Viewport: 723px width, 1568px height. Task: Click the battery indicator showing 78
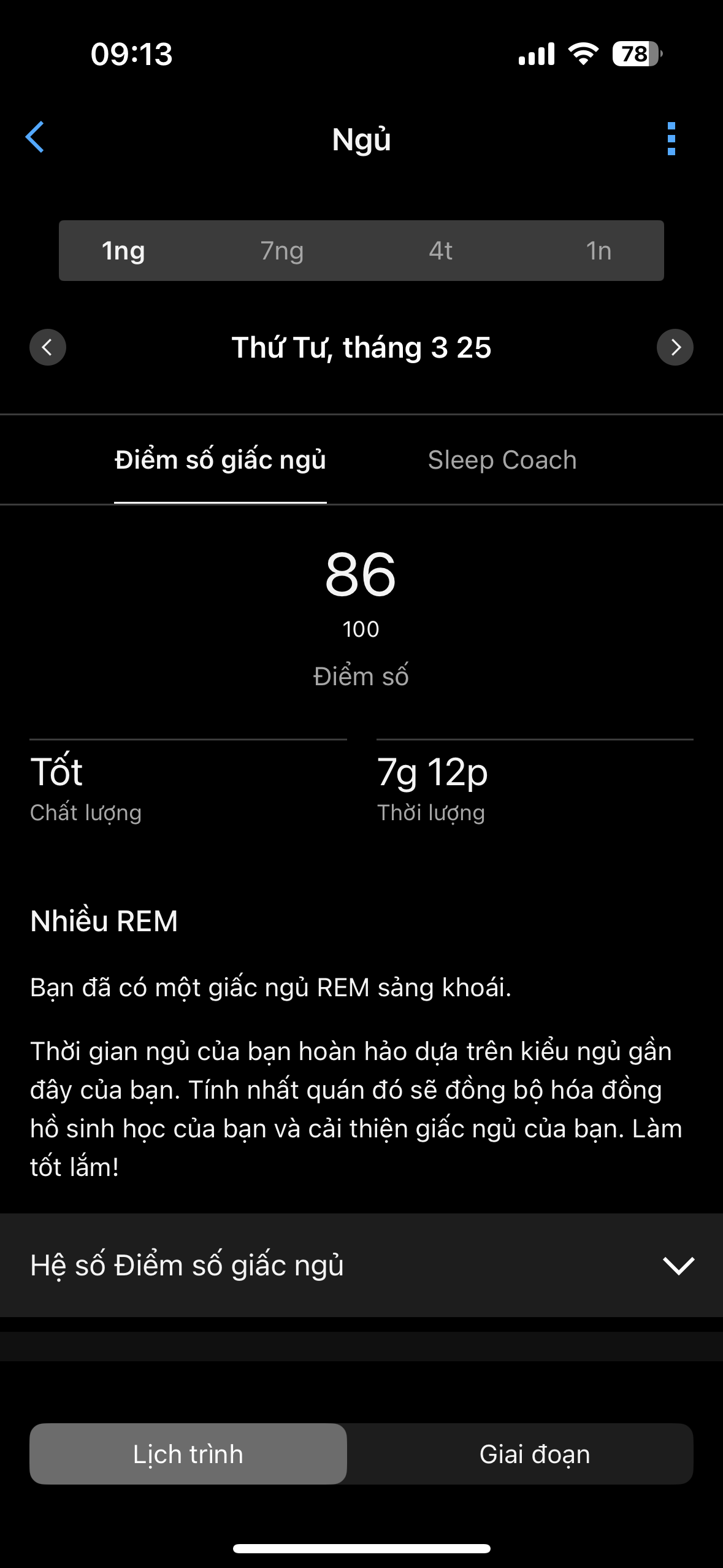tap(635, 54)
